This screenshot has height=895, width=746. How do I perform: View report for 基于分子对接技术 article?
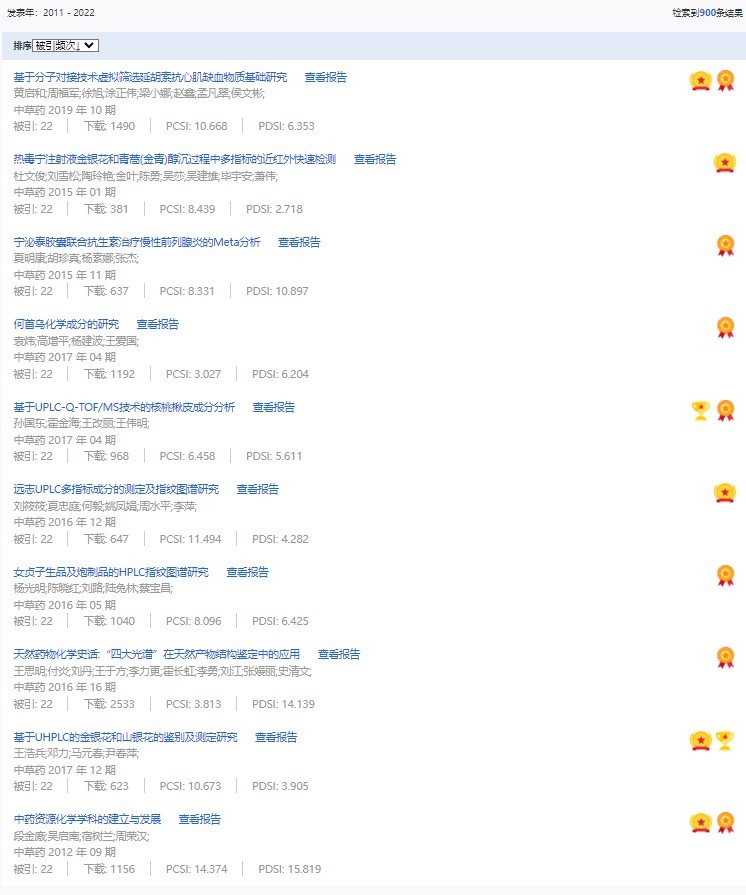(326, 77)
